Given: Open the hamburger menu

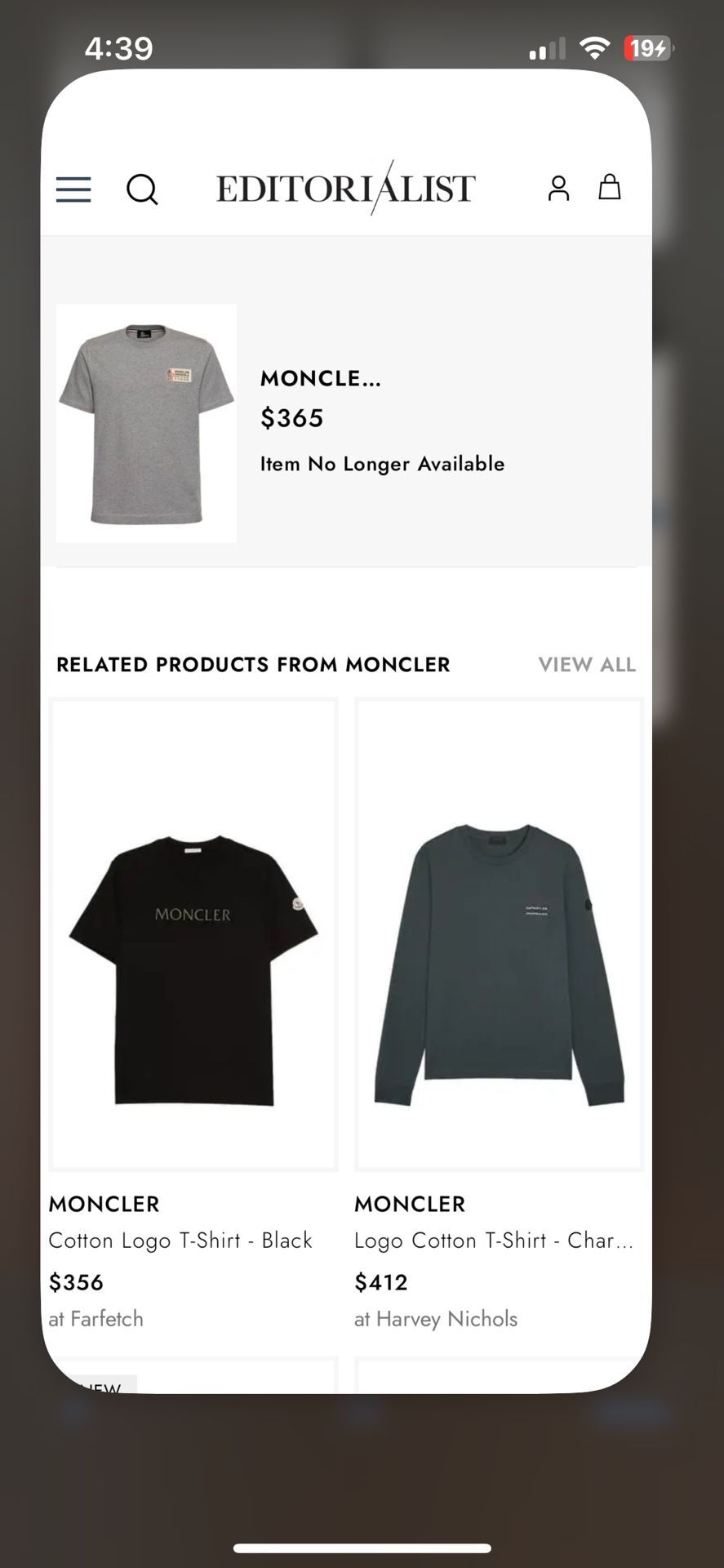Looking at the screenshot, I should pyautogui.click(x=73, y=189).
